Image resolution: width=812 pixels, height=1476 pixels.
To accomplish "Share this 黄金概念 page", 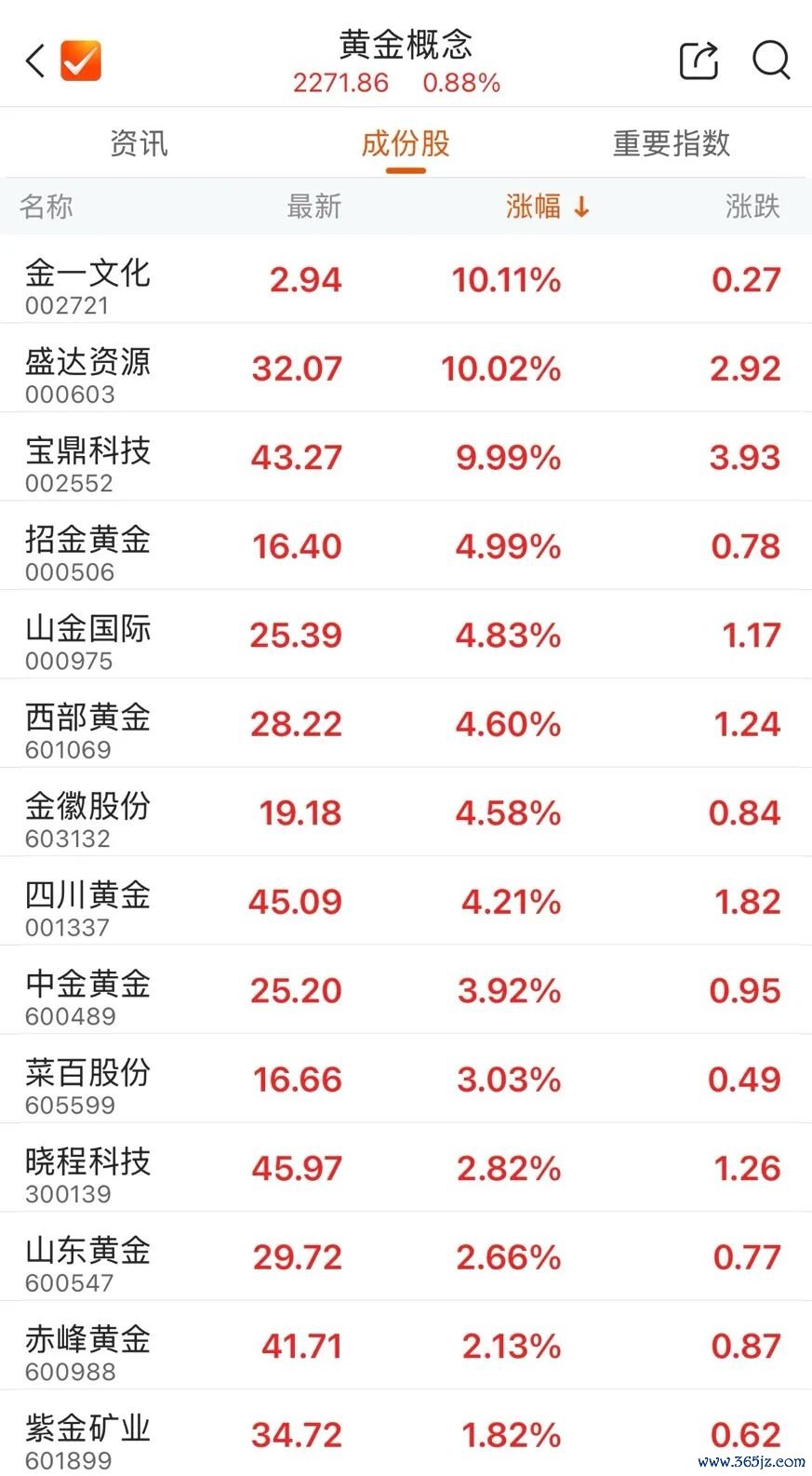I will click(x=699, y=60).
